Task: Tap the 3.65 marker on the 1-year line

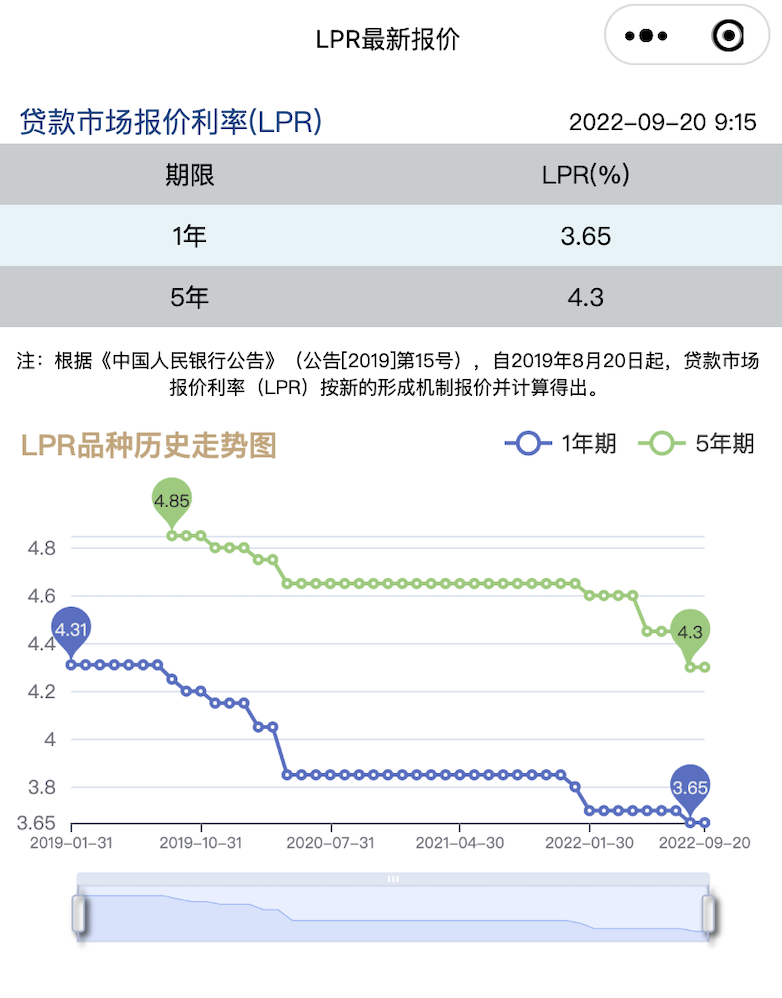Action: click(690, 789)
